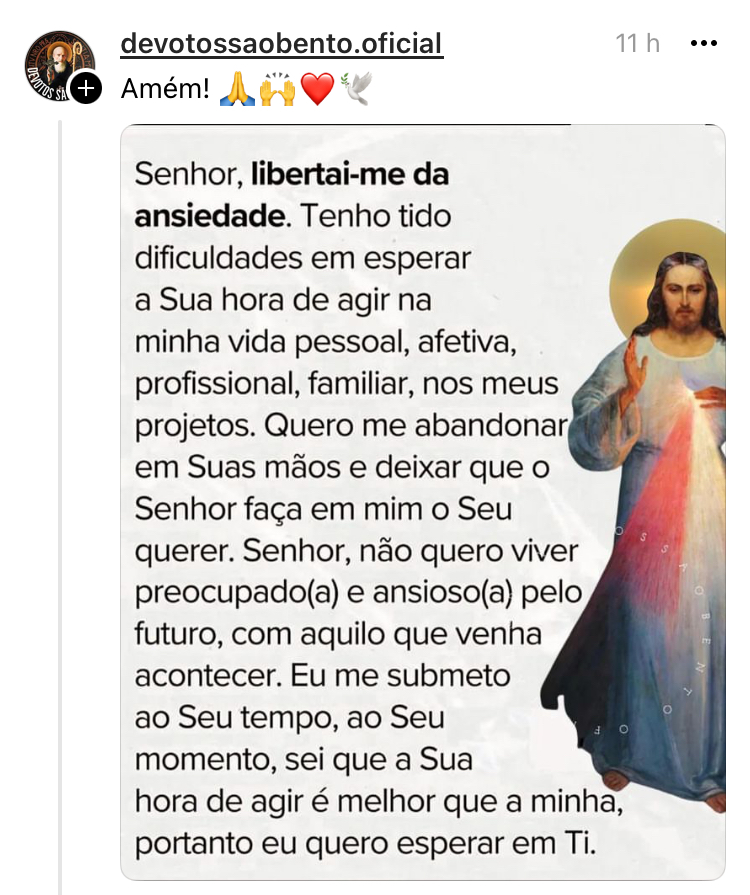This screenshot has height=895, width=750.
Task: Open devotossaobento.oficial profile link
Action: click(281, 44)
